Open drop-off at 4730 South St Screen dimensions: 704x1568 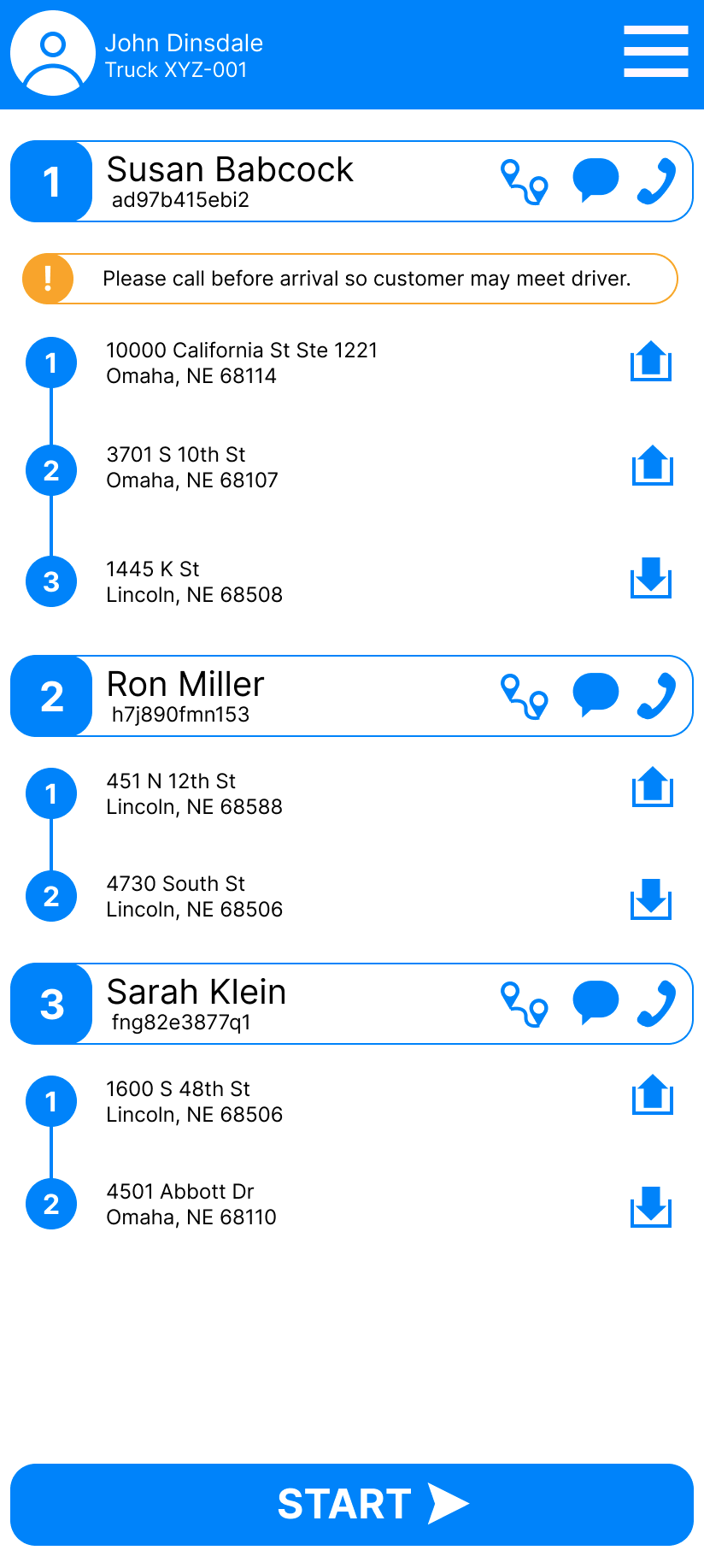651,899
